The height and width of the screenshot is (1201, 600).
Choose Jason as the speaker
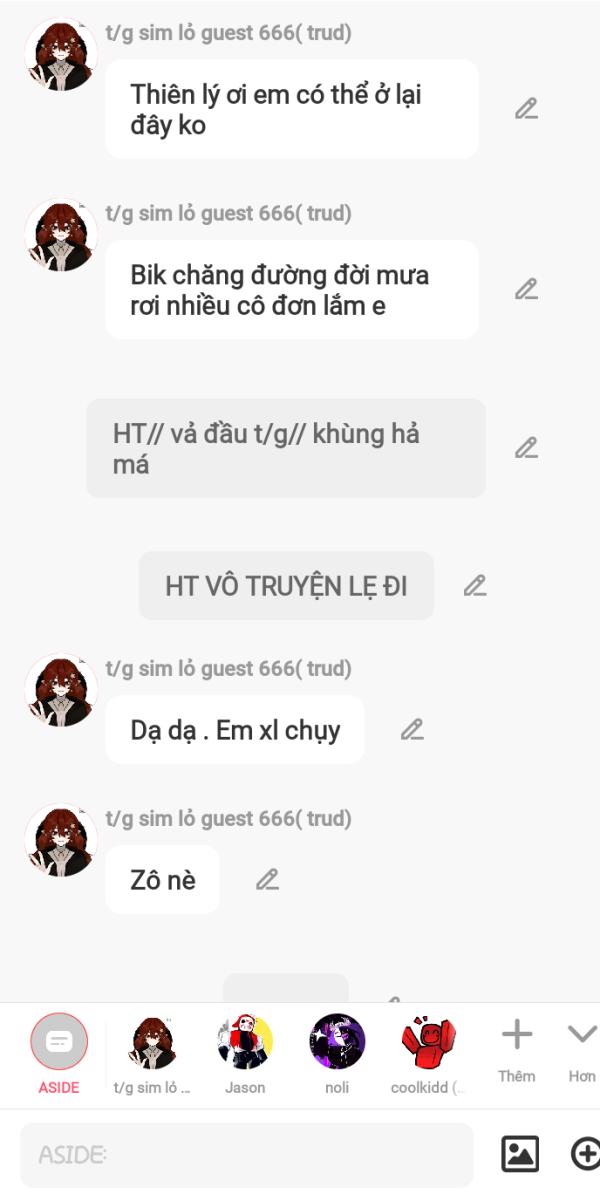click(x=245, y=1054)
